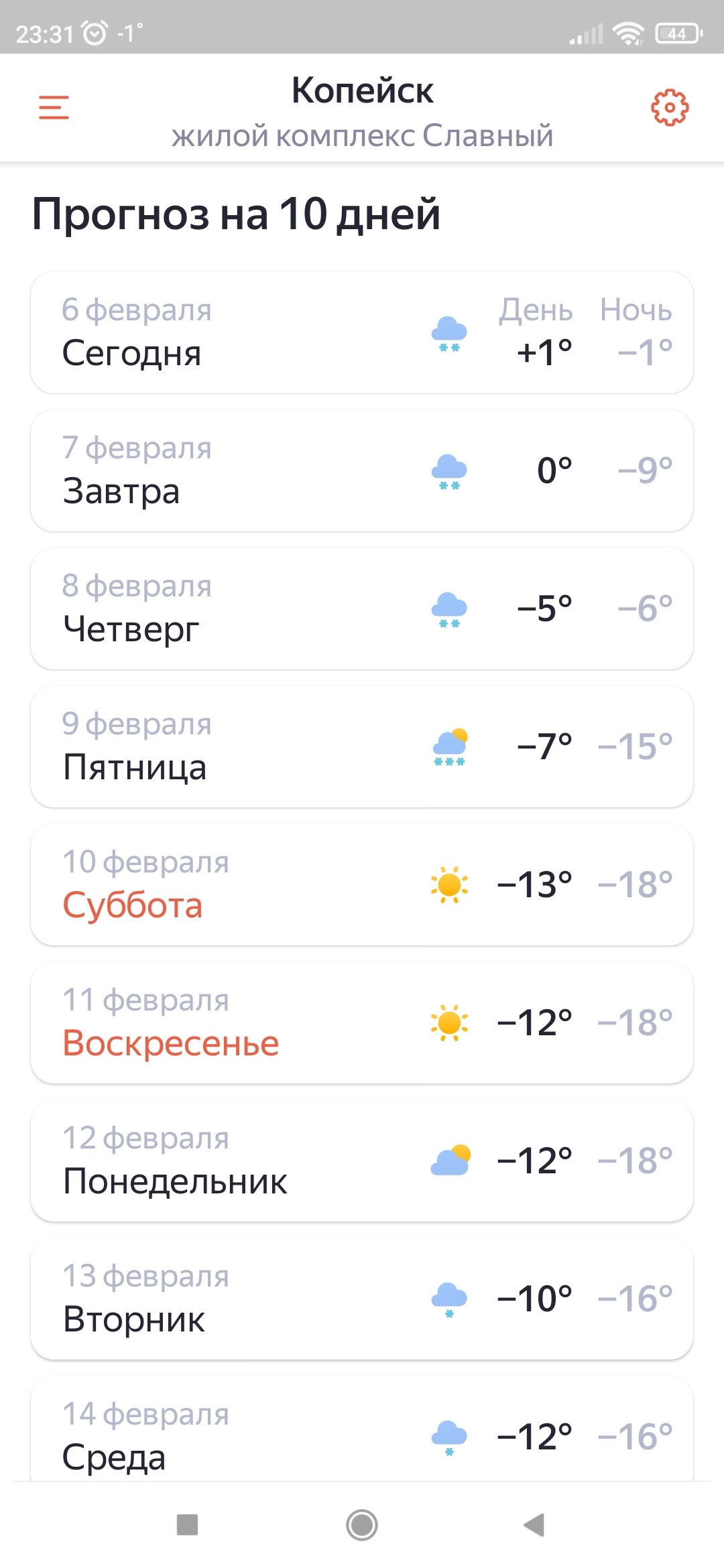
Task: Tap the Вторник 13 февраля card
Action: [x=362, y=1299]
